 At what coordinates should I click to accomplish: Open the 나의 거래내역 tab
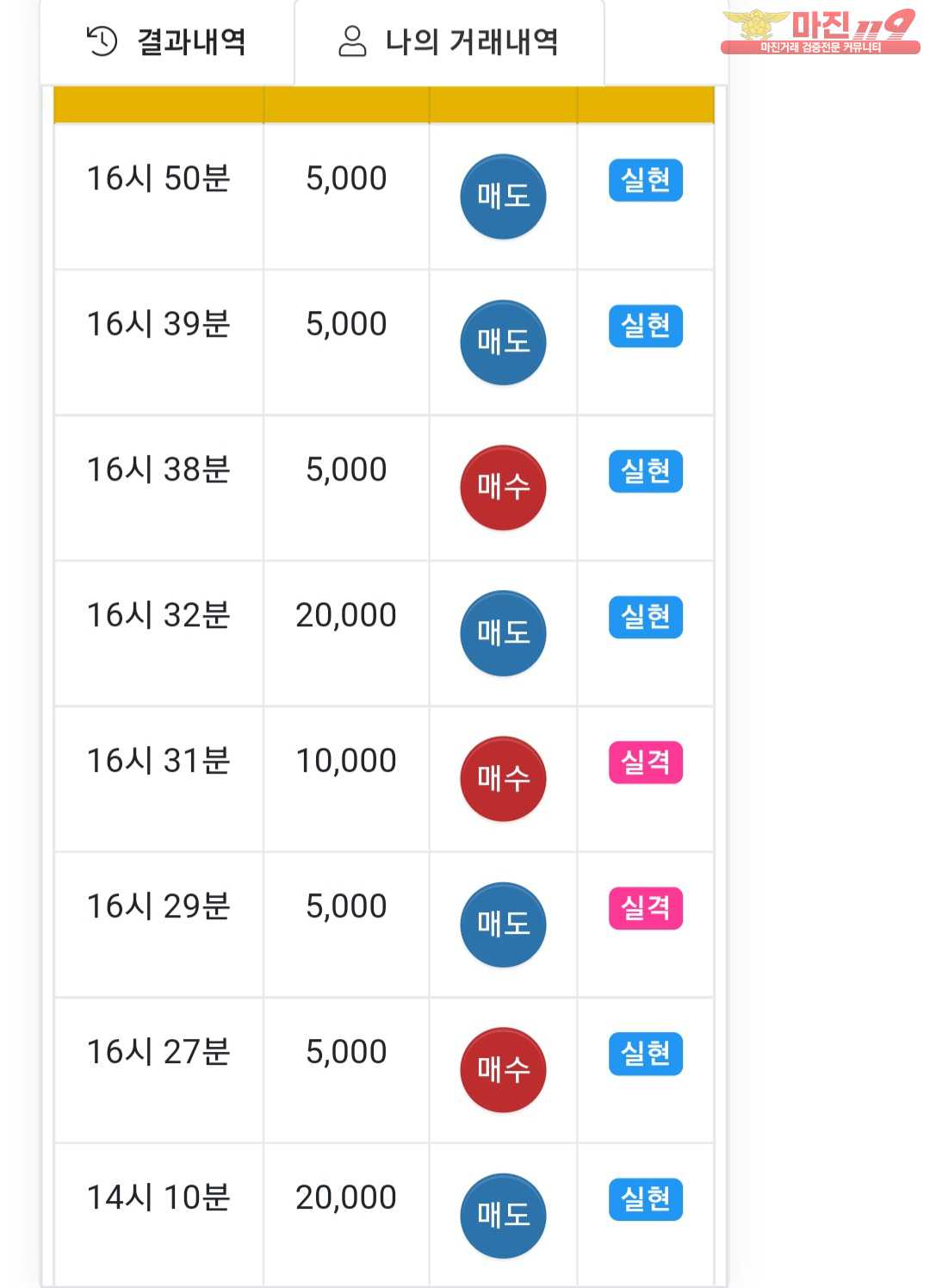click(x=449, y=41)
